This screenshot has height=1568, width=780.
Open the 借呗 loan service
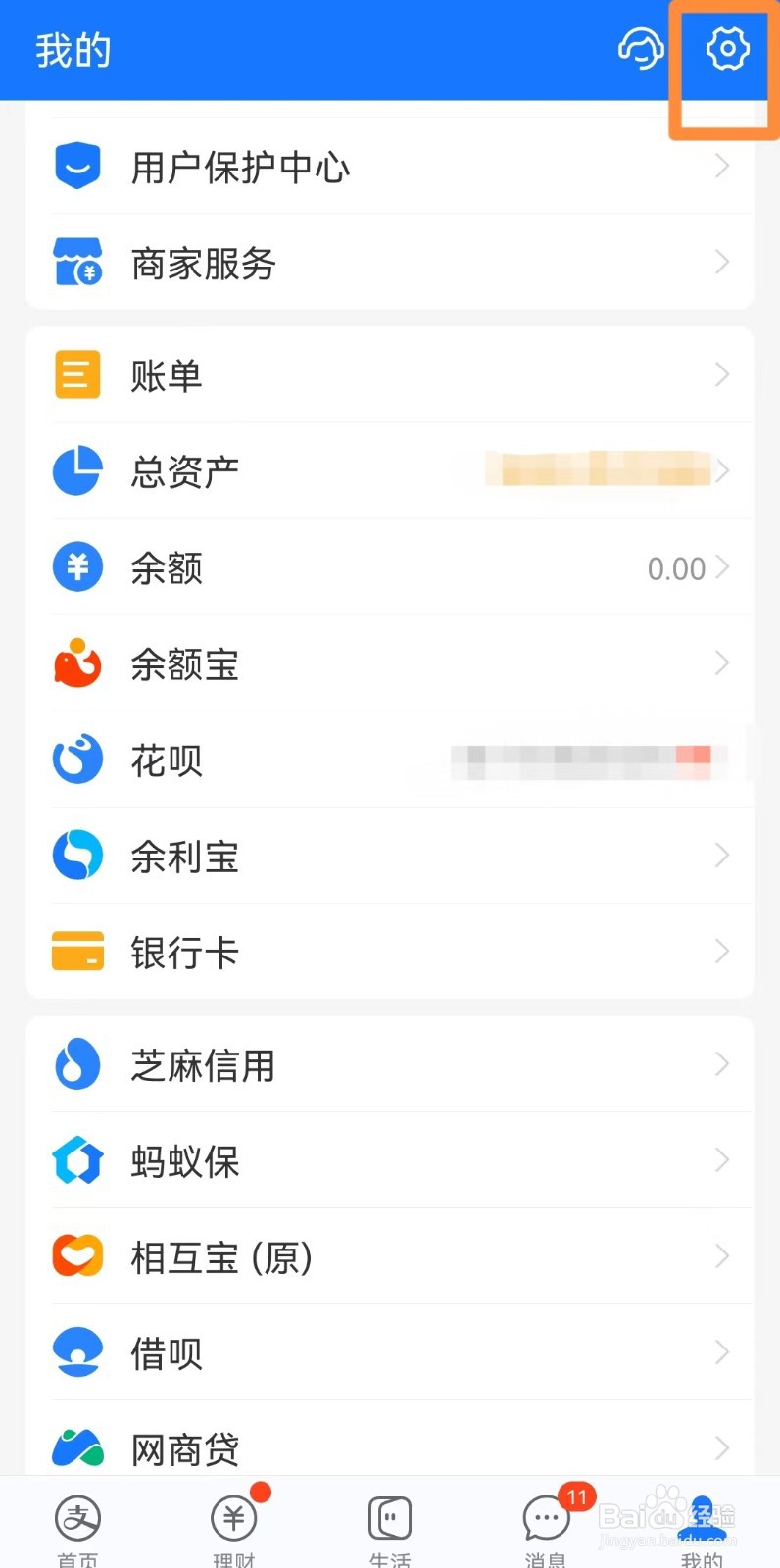pos(166,1352)
